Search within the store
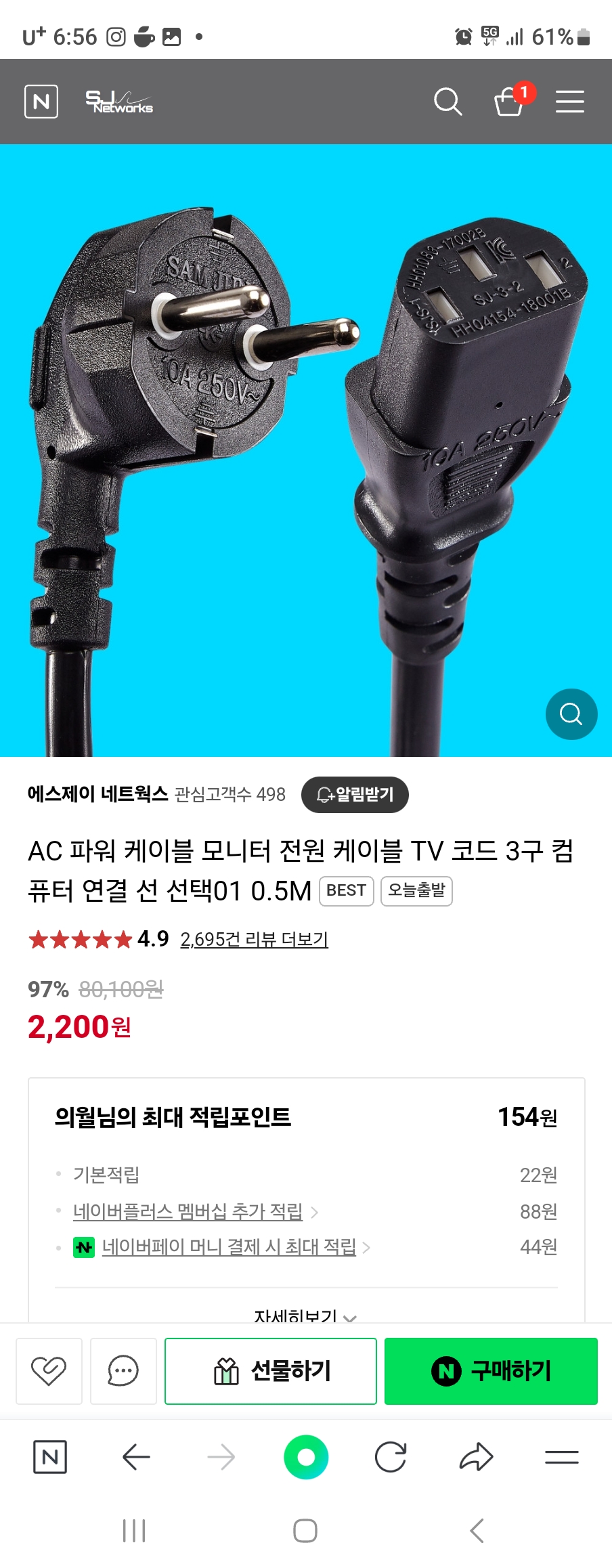This screenshot has width=612, height=1568. [x=447, y=102]
